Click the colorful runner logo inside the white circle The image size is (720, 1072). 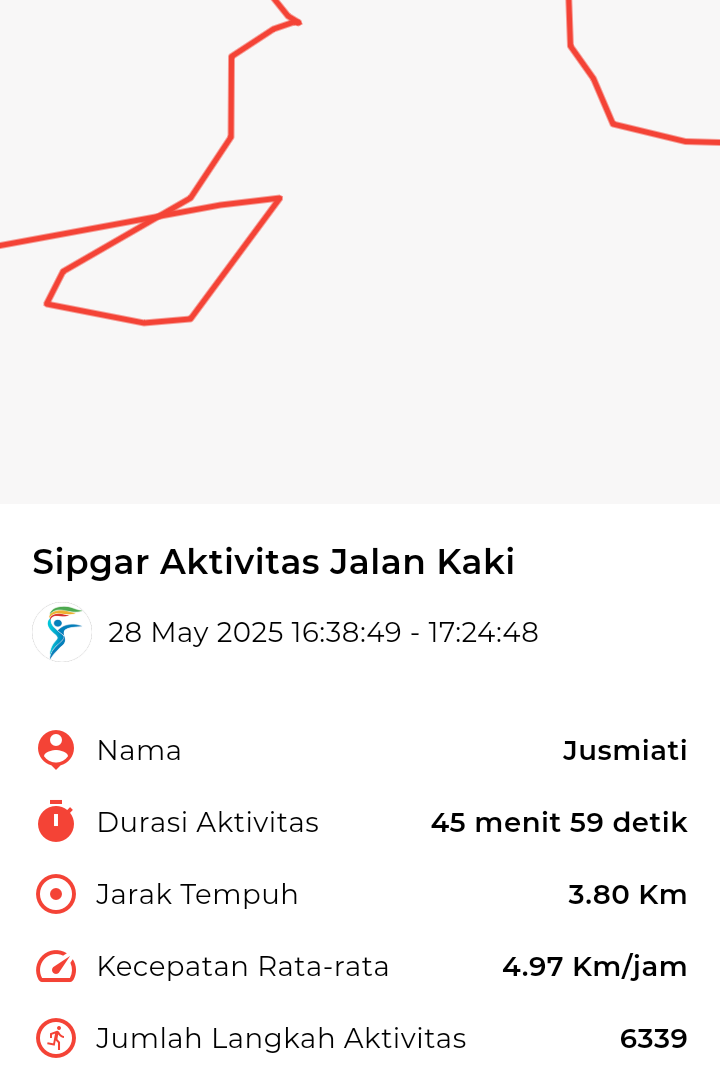[61, 632]
